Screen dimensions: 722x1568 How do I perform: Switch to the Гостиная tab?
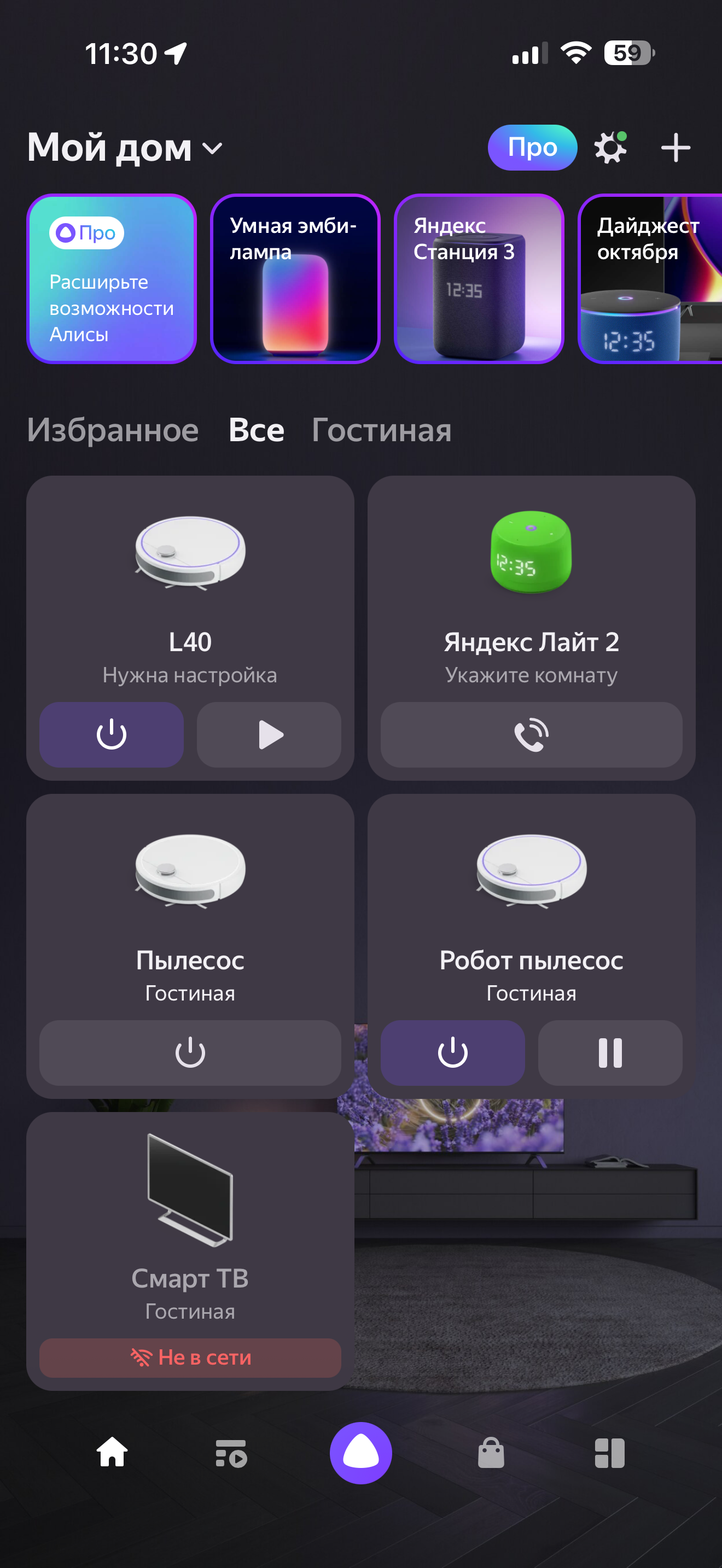click(x=382, y=430)
